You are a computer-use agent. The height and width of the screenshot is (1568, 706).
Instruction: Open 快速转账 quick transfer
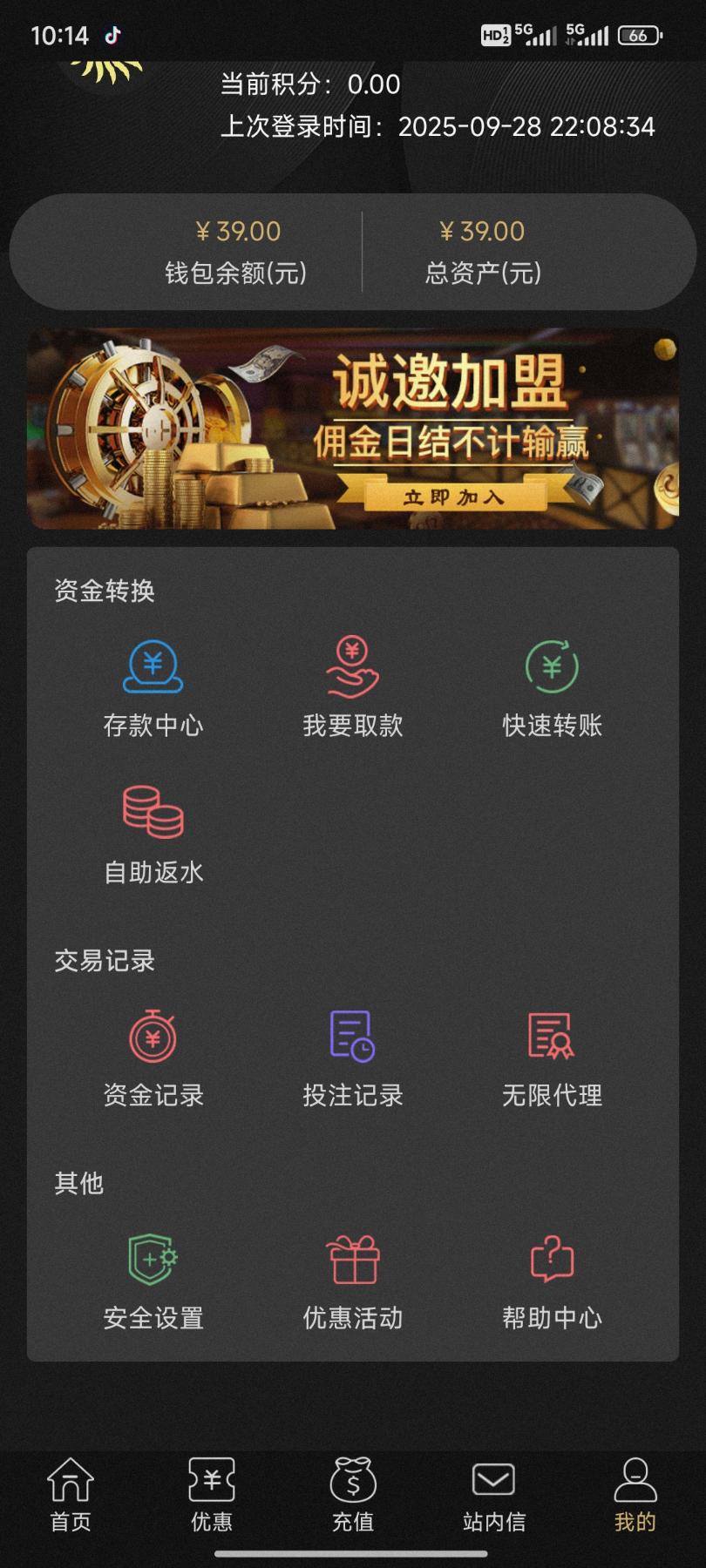(x=552, y=687)
